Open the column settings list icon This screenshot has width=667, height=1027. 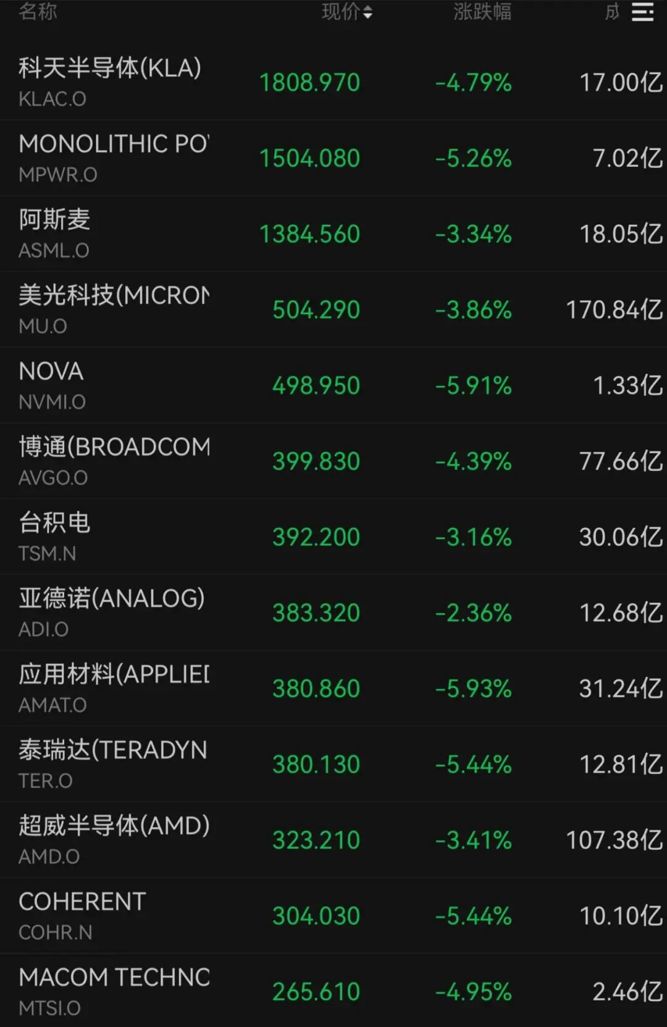click(642, 12)
